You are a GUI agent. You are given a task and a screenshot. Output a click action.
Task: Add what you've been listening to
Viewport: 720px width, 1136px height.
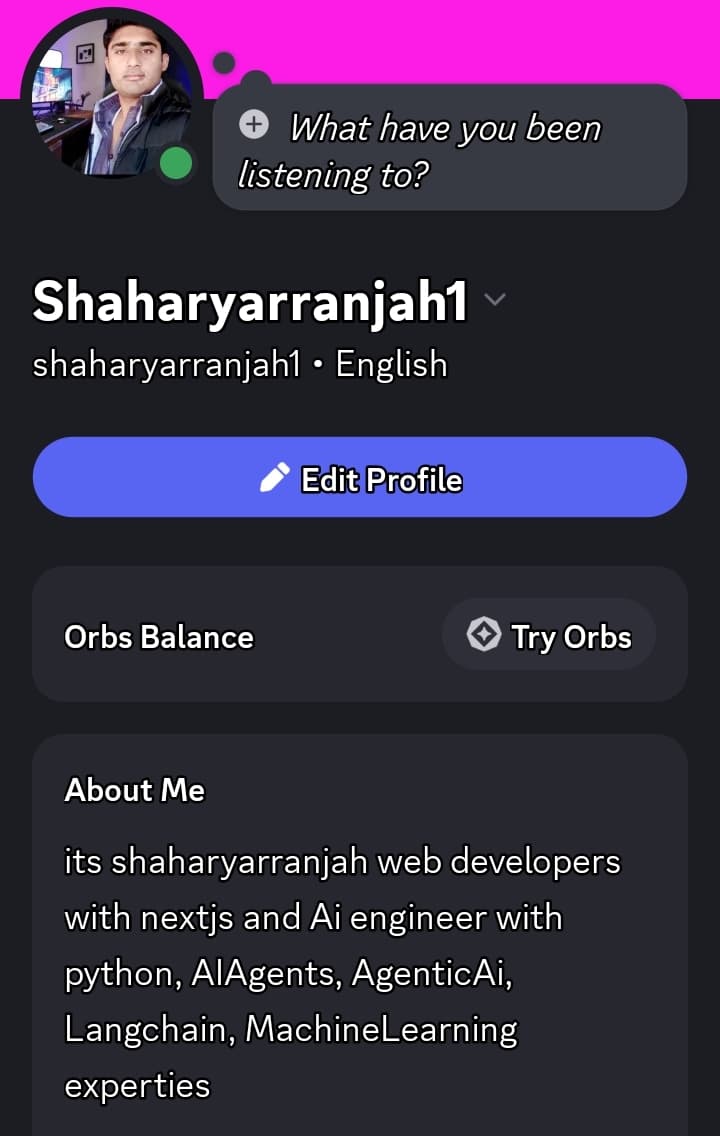pyautogui.click(x=449, y=150)
